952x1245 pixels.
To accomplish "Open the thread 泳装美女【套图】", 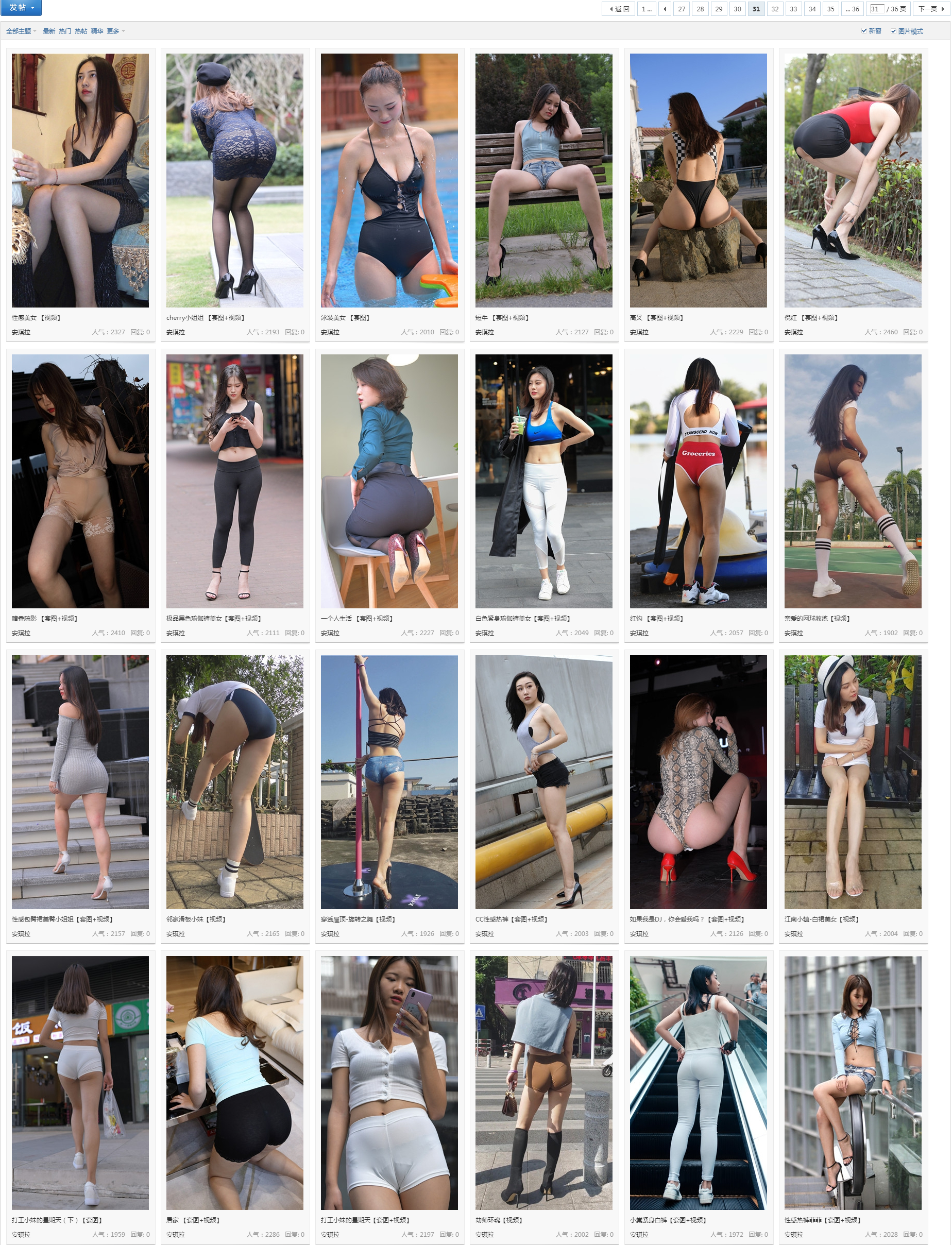I will [345, 318].
